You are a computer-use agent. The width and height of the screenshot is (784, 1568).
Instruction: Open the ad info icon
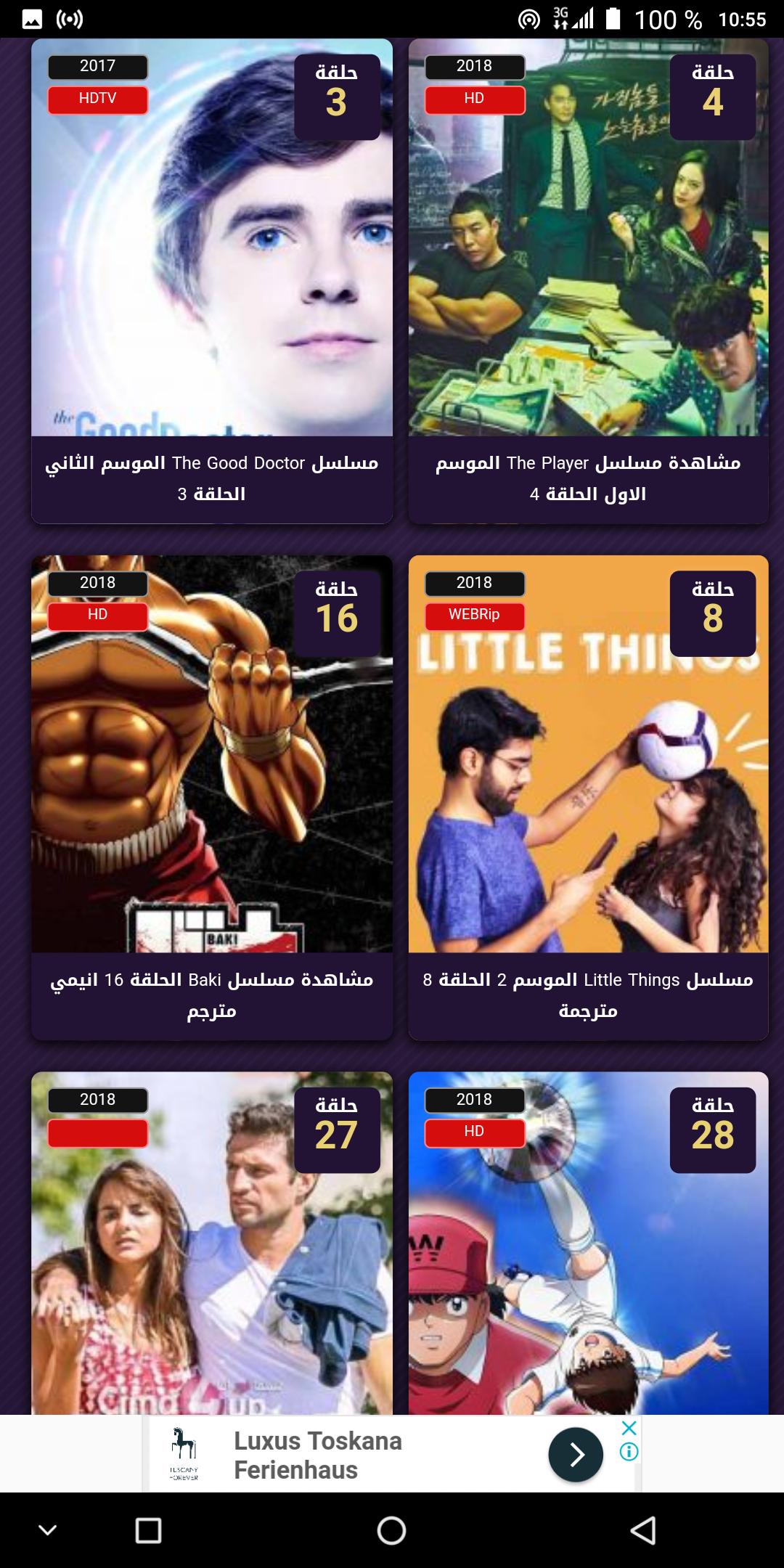(x=629, y=1452)
